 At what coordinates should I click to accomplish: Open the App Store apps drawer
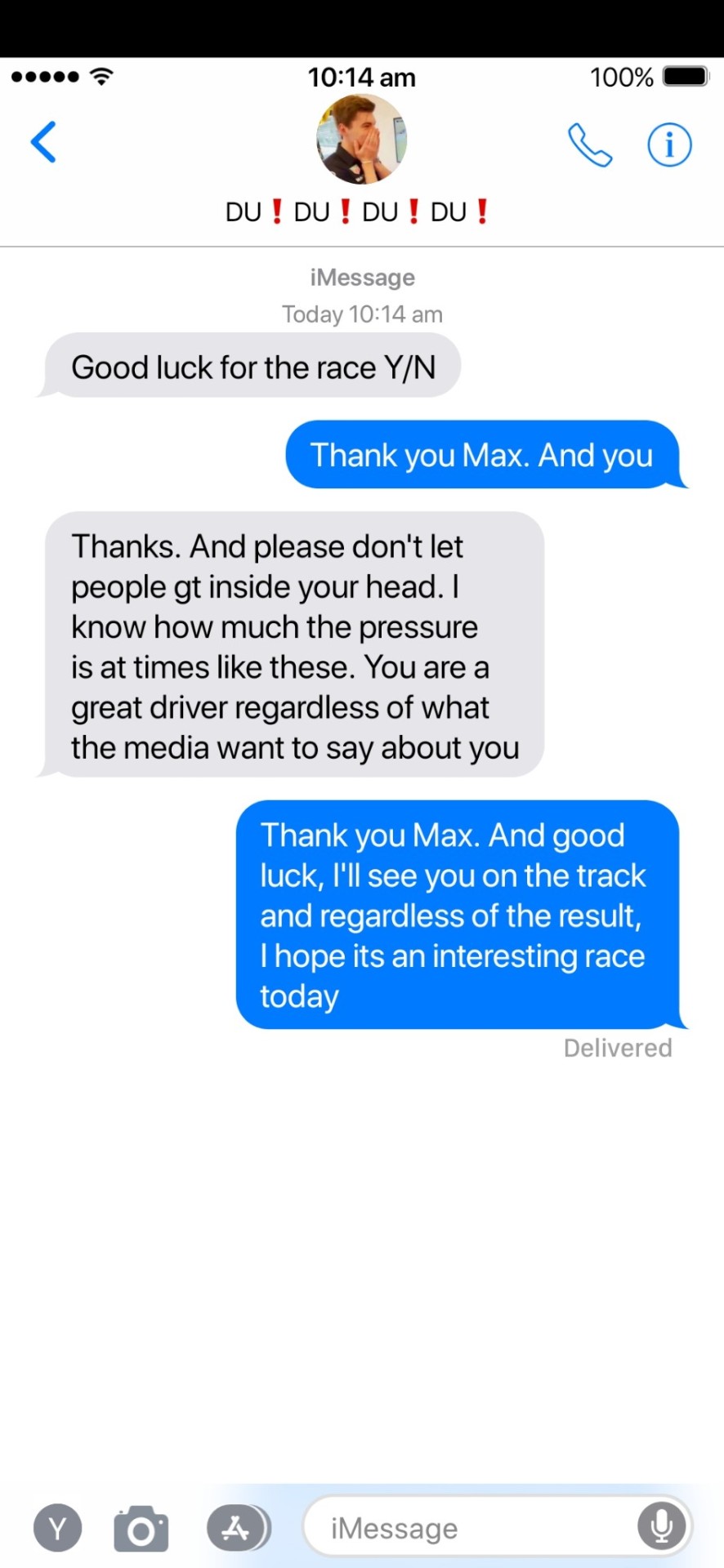237,1527
